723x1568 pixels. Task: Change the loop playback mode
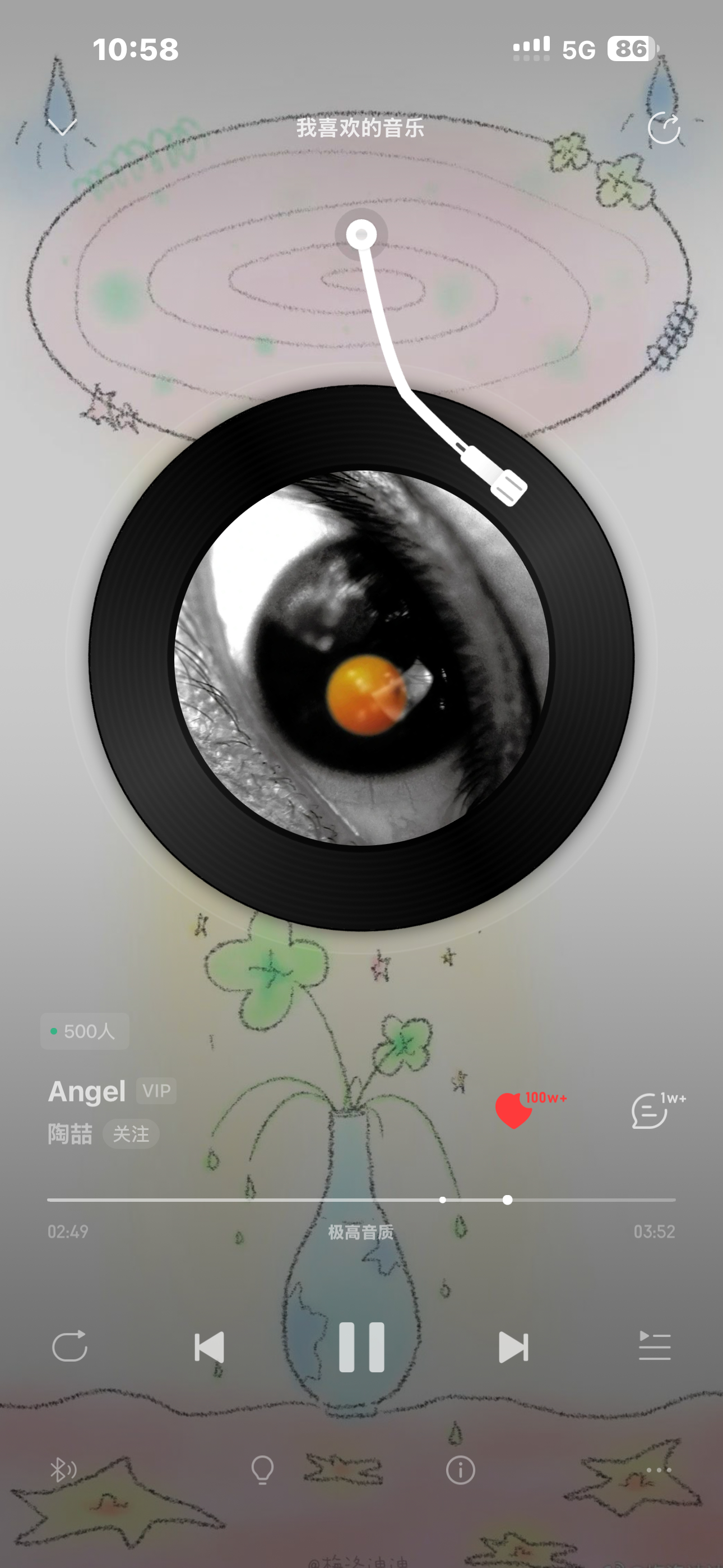coord(70,1346)
